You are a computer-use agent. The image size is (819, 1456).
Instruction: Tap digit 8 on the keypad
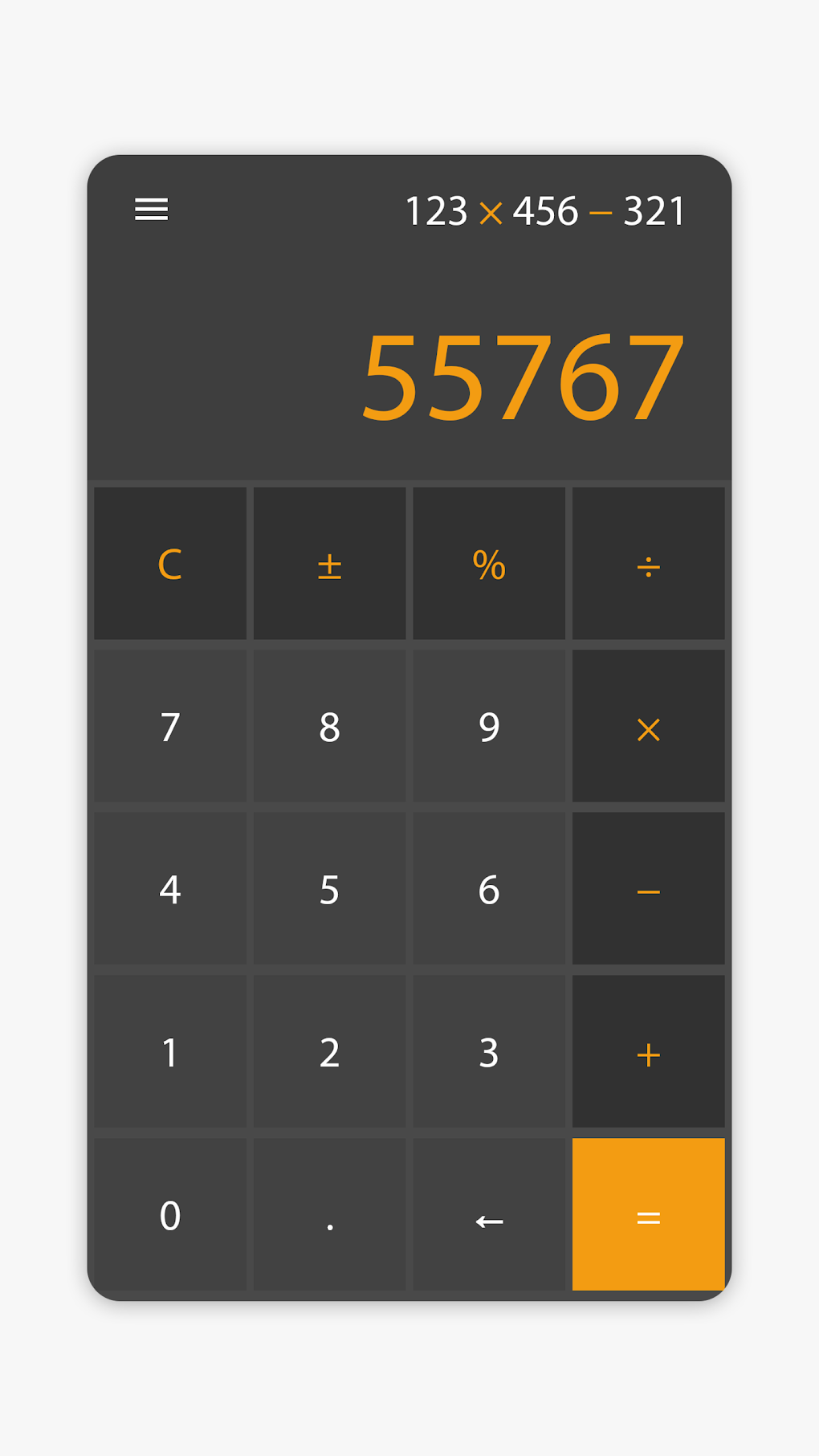coord(328,728)
